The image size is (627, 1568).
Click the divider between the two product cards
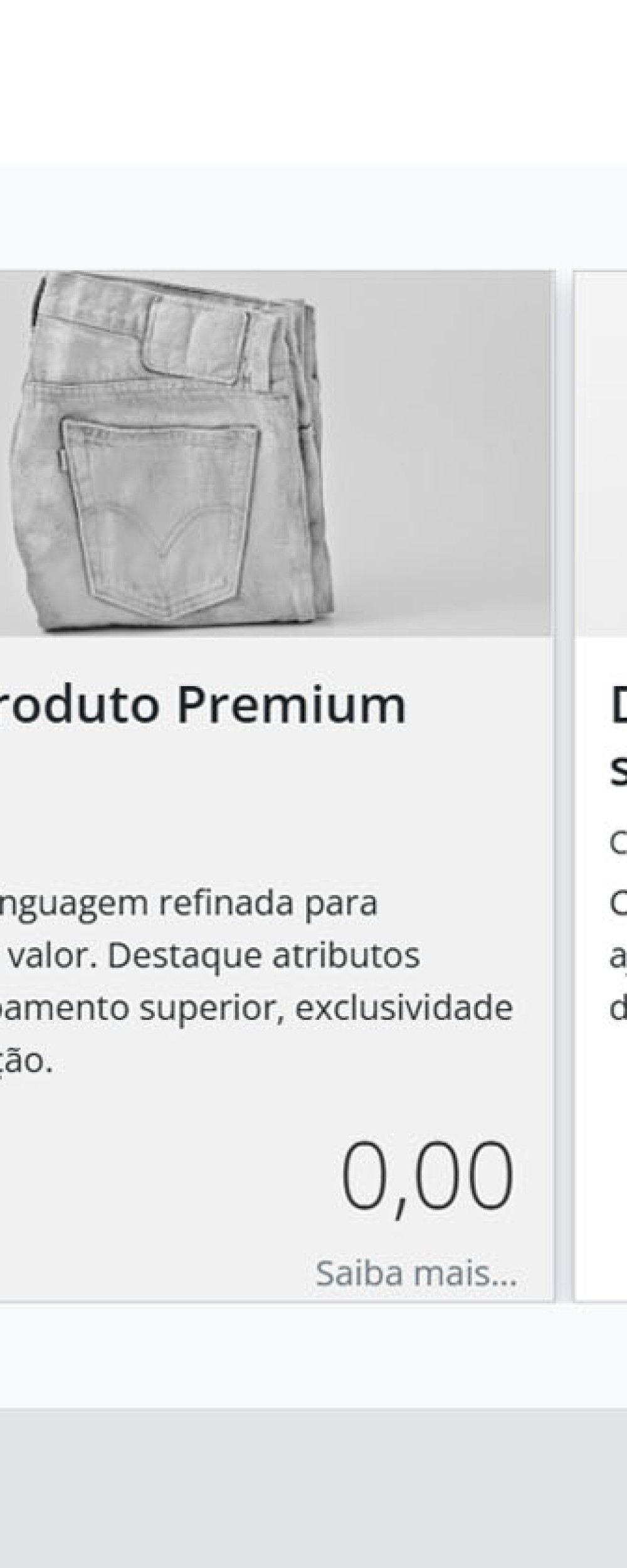pyautogui.click(x=564, y=753)
